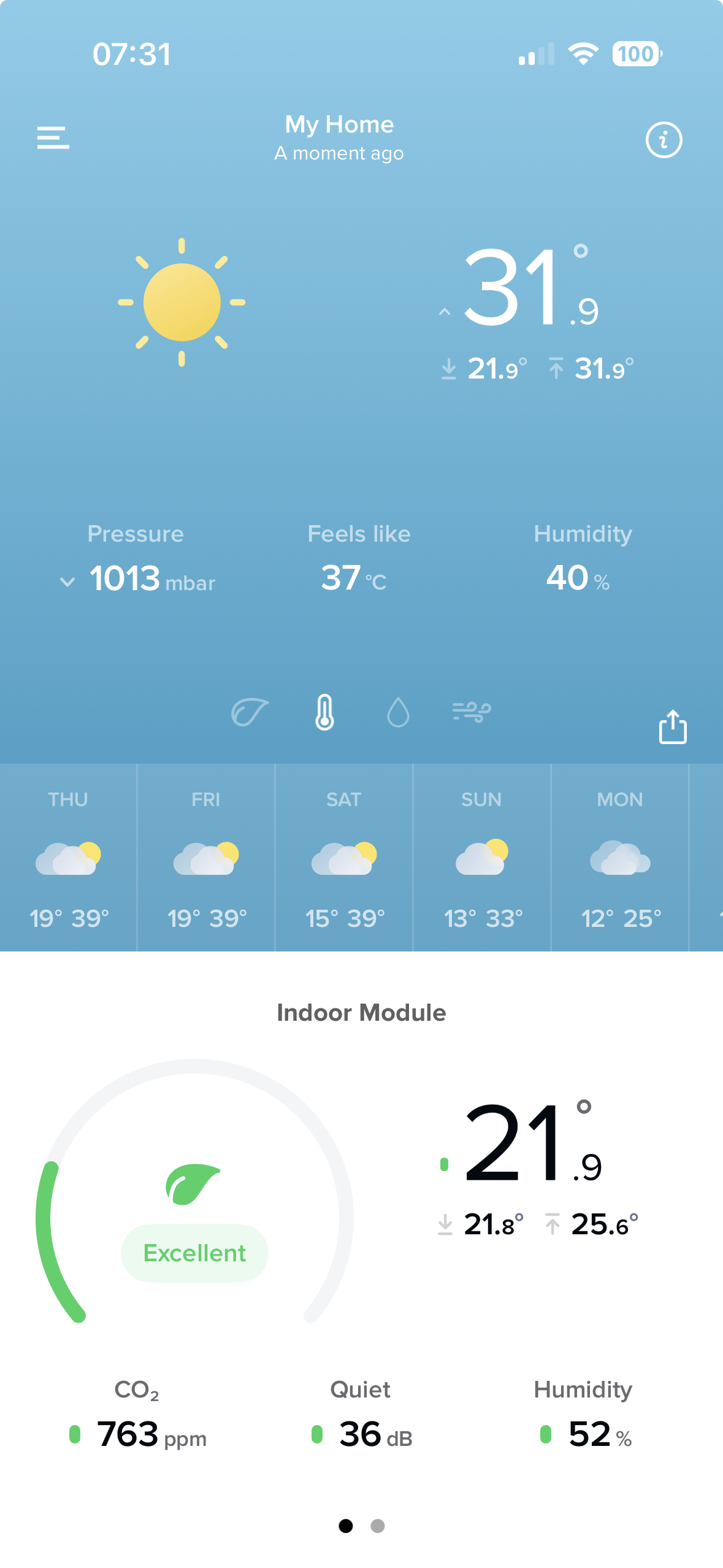Open the hamburger menu
Screen dimensions: 723x1568
coord(53,138)
